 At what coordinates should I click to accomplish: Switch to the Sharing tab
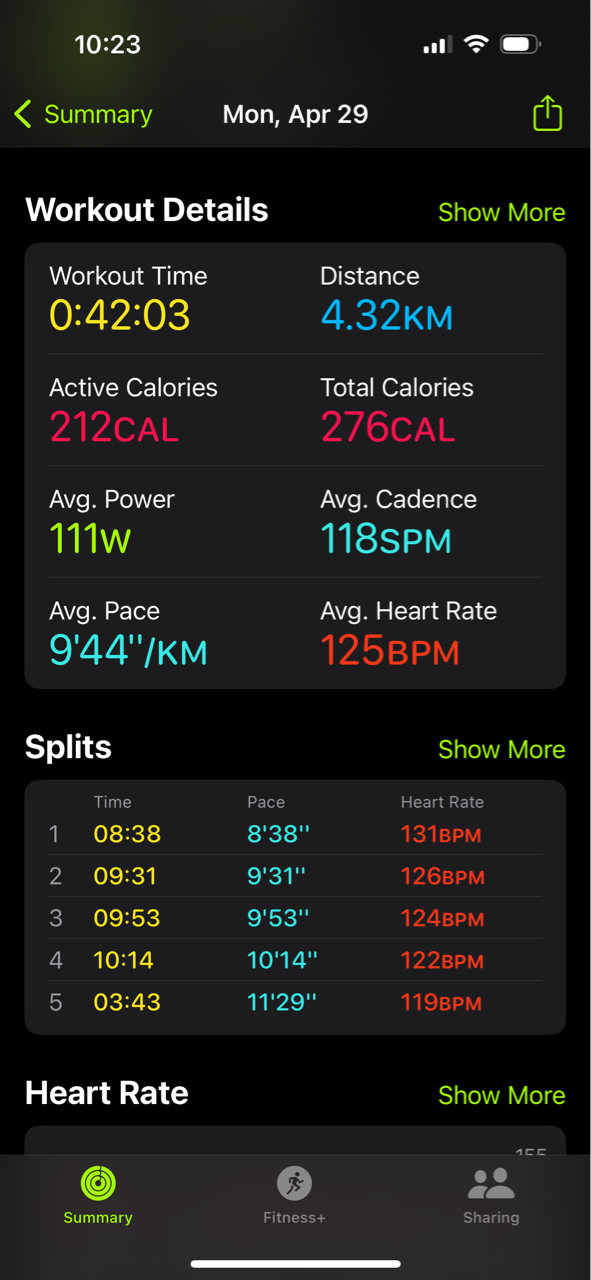point(491,1195)
